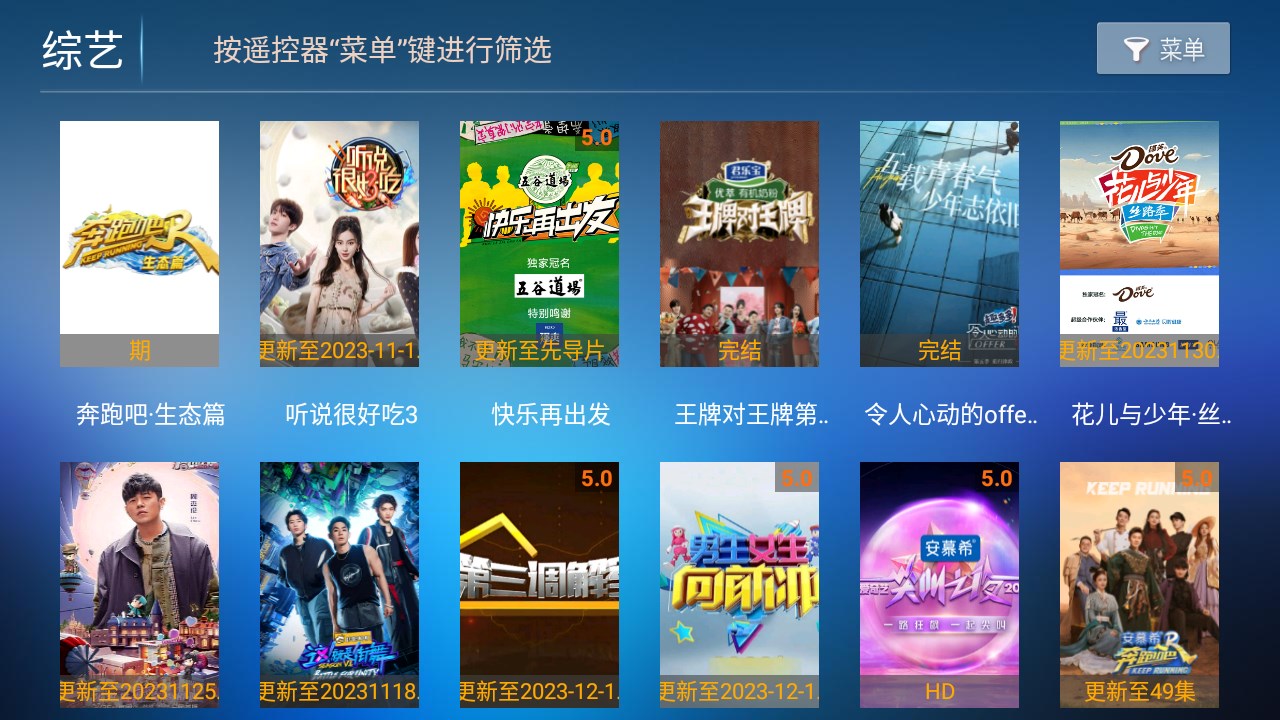This screenshot has width=1280, height=720.
Task: View the 王牌对王牌 show details
Action: (x=739, y=243)
